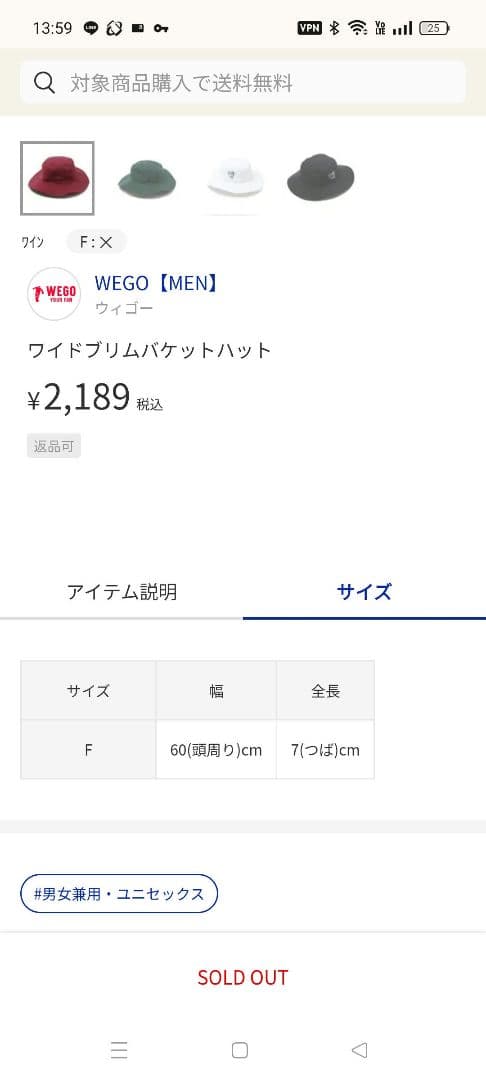Image resolution: width=486 pixels, height=1080 pixels.
Task: Open recent apps from the navigation bar
Action: [x=119, y=1050]
